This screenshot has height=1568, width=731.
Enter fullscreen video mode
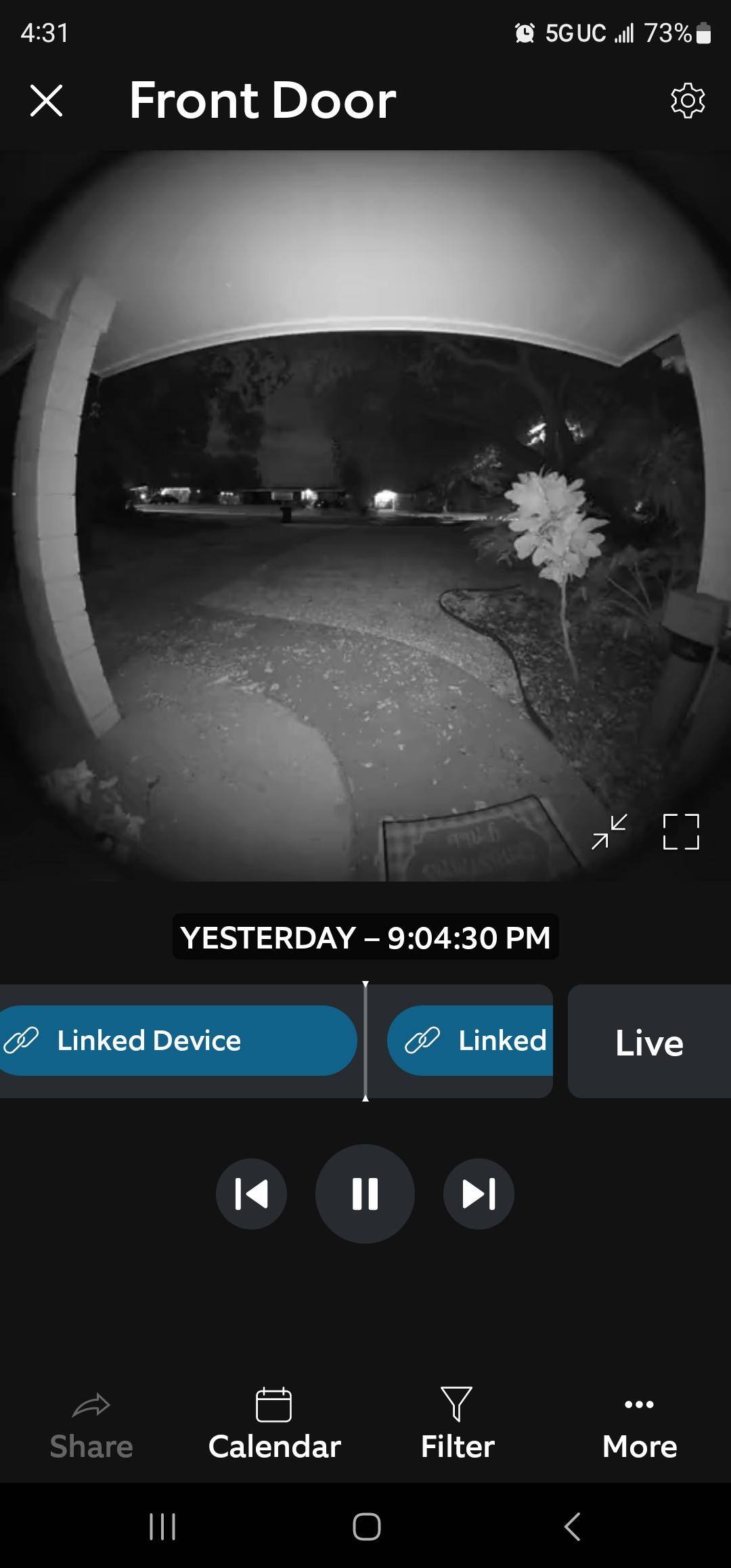[x=681, y=831]
